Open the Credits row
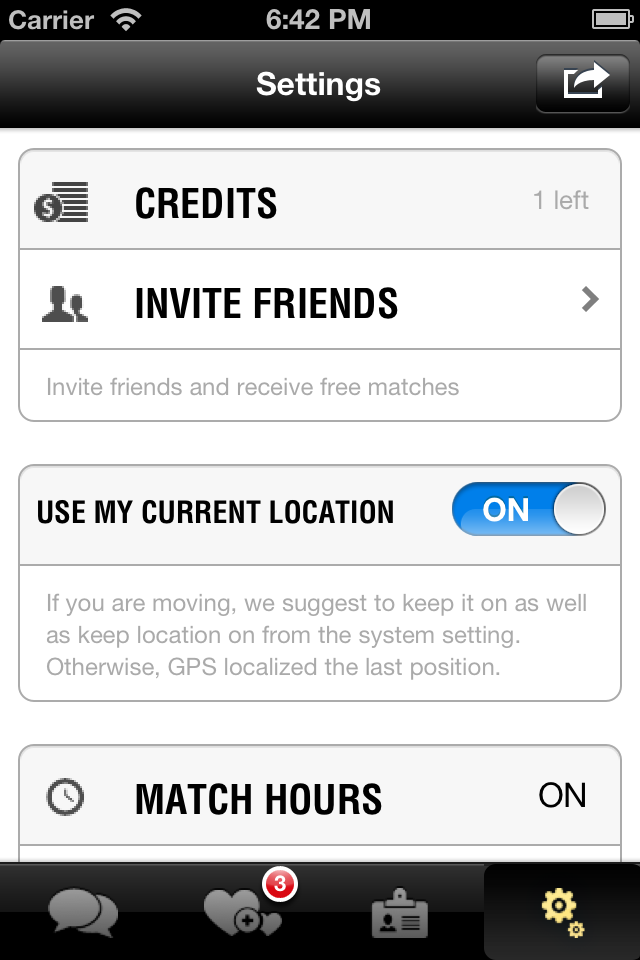Image resolution: width=640 pixels, height=960 pixels. pyautogui.click(x=320, y=203)
